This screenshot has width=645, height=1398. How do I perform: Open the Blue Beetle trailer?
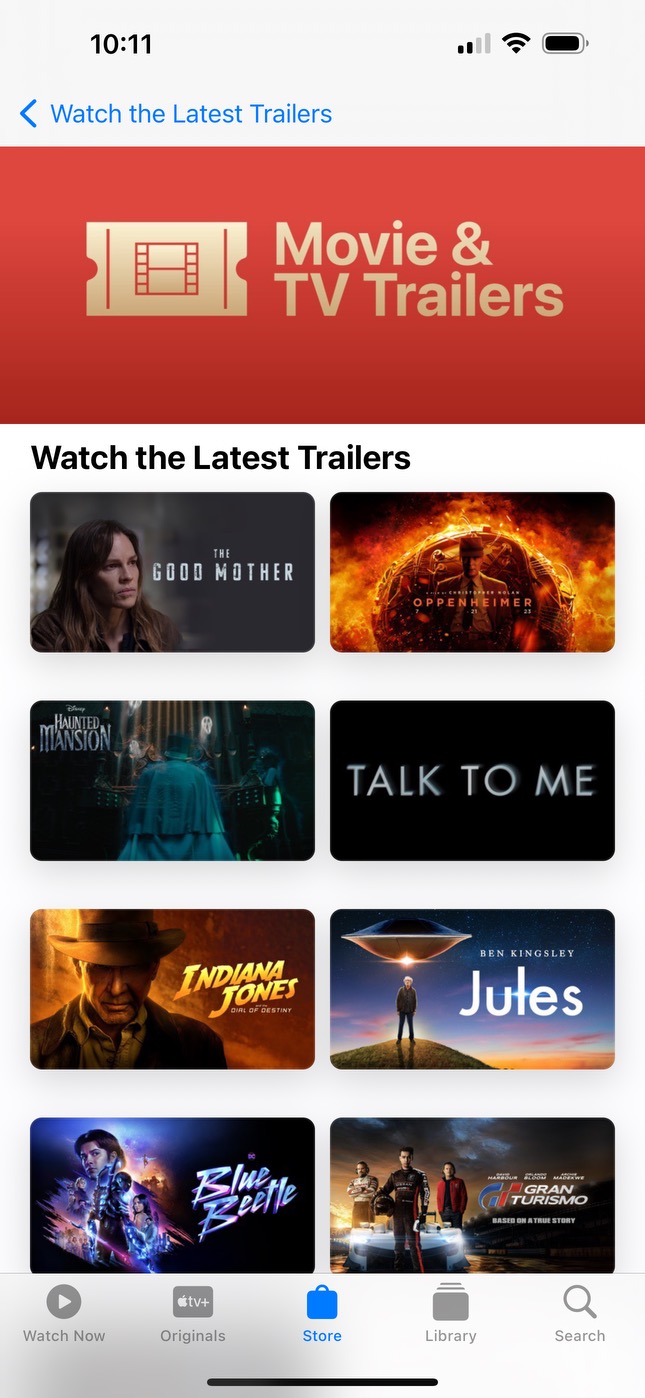pos(172,1194)
